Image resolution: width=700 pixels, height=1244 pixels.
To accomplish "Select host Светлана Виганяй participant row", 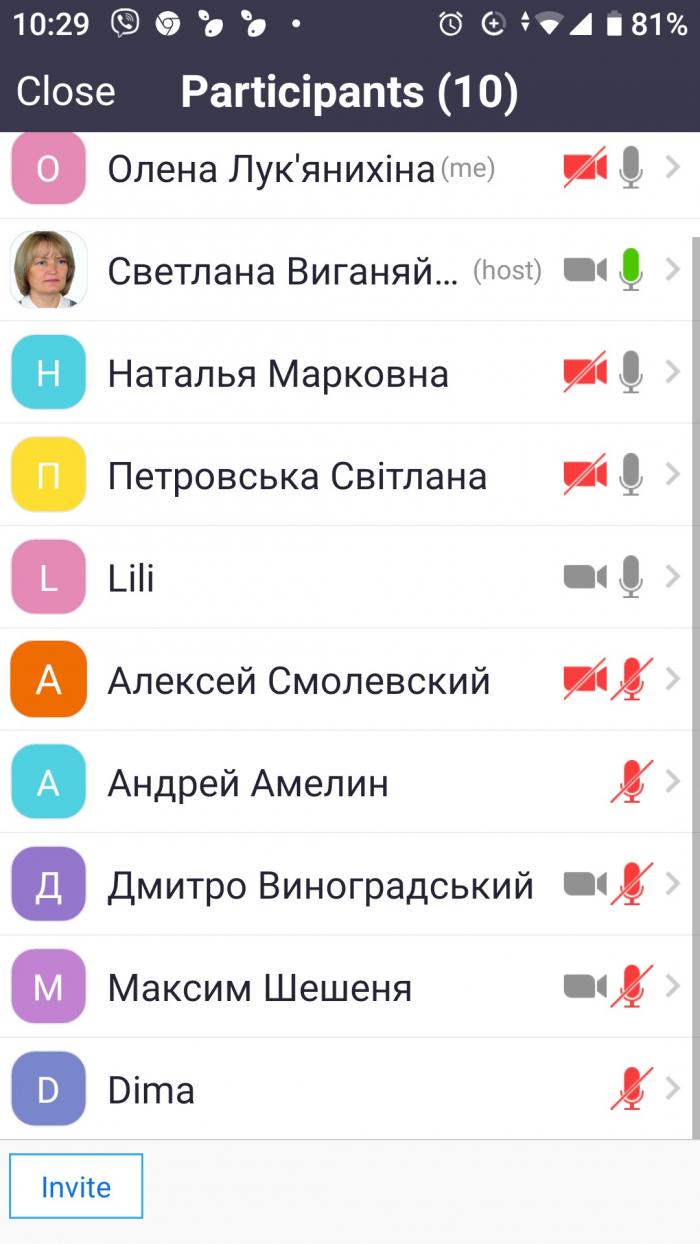I will tap(300, 271).
